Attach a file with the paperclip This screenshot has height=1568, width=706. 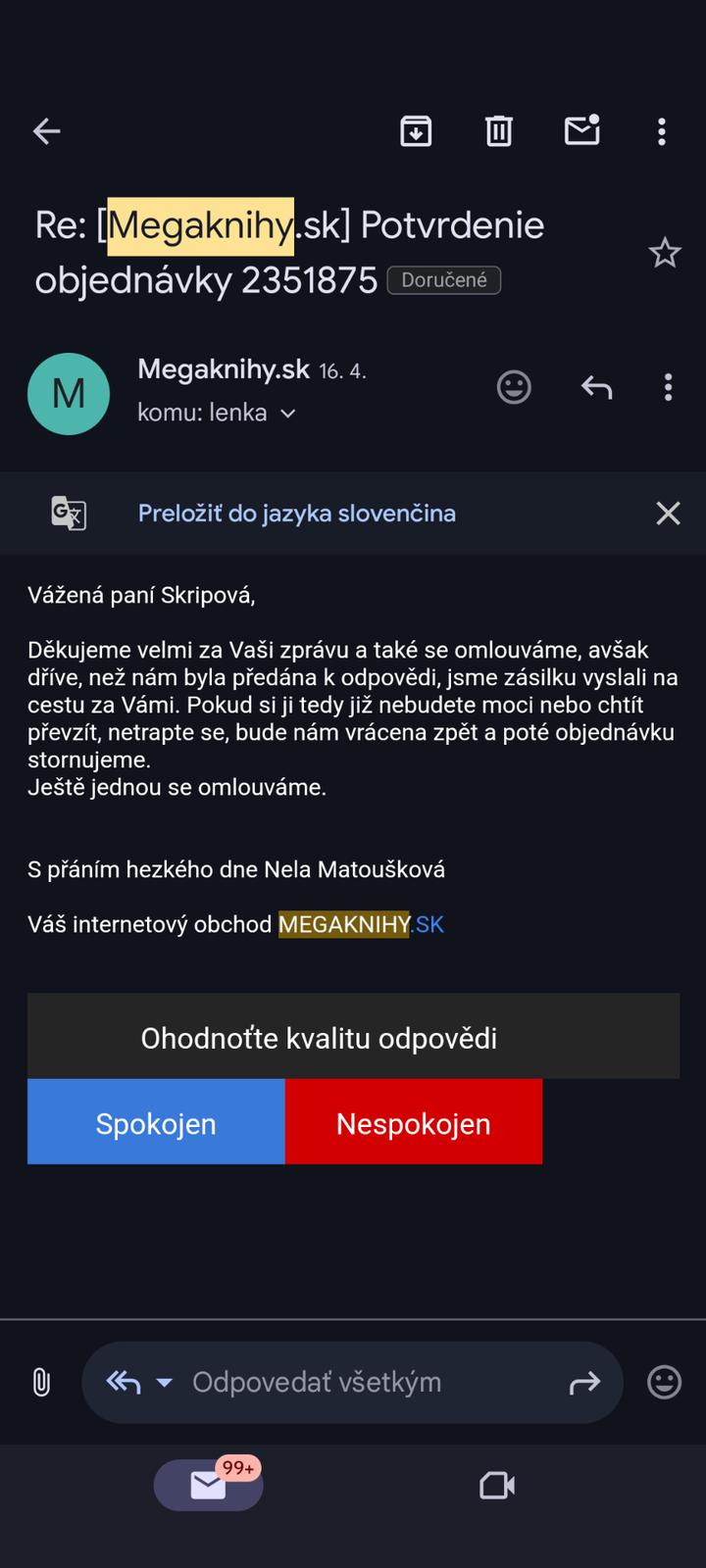coord(41,1382)
